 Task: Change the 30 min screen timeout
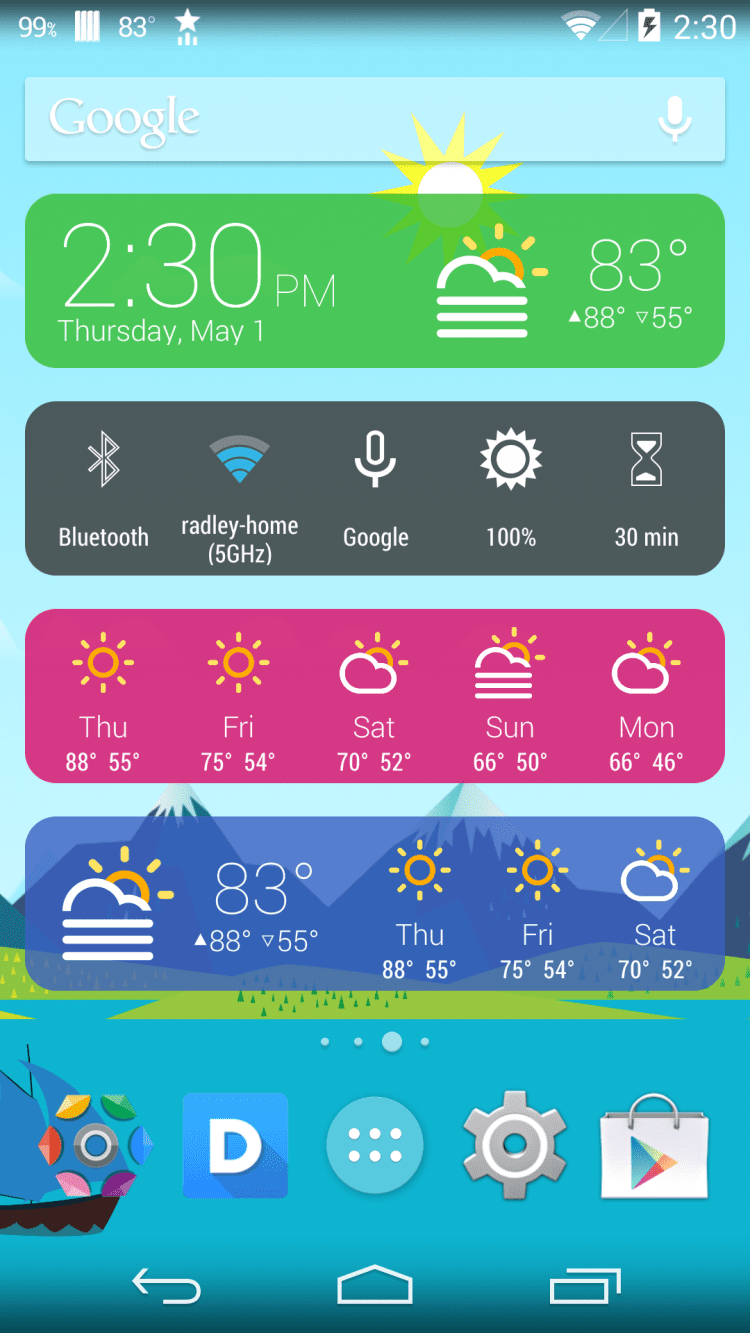pos(646,488)
